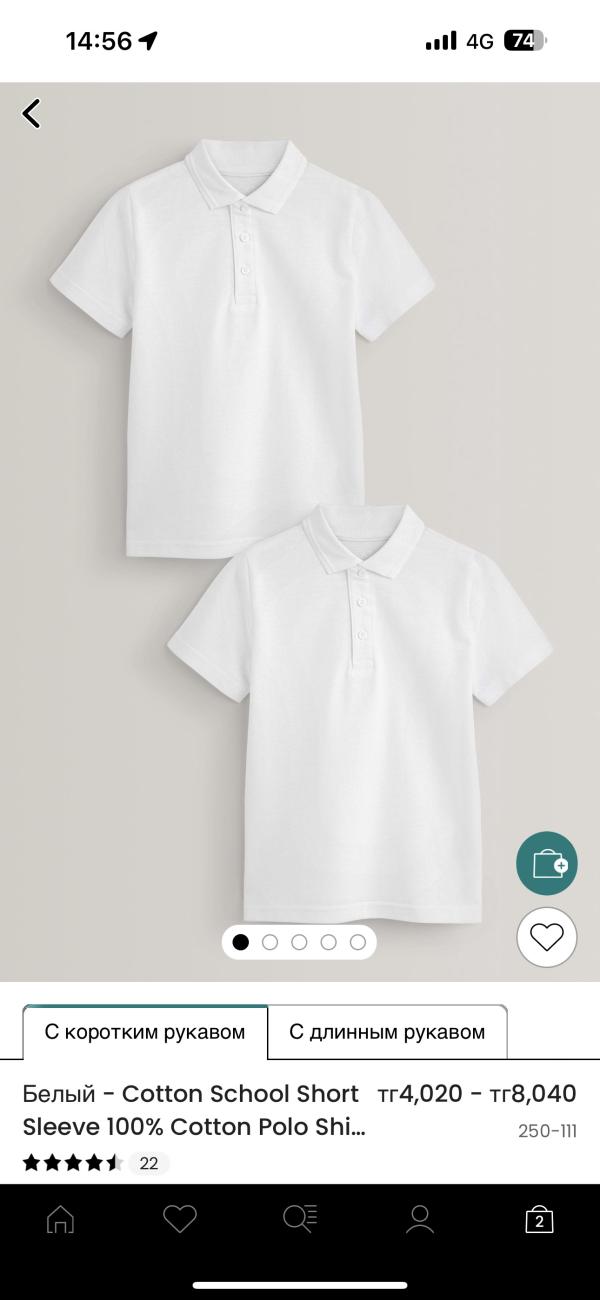Viewport: 600px width, 1300px height.
Task: Open the wishlist tab in bottom bar
Action: tap(180, 1219)
